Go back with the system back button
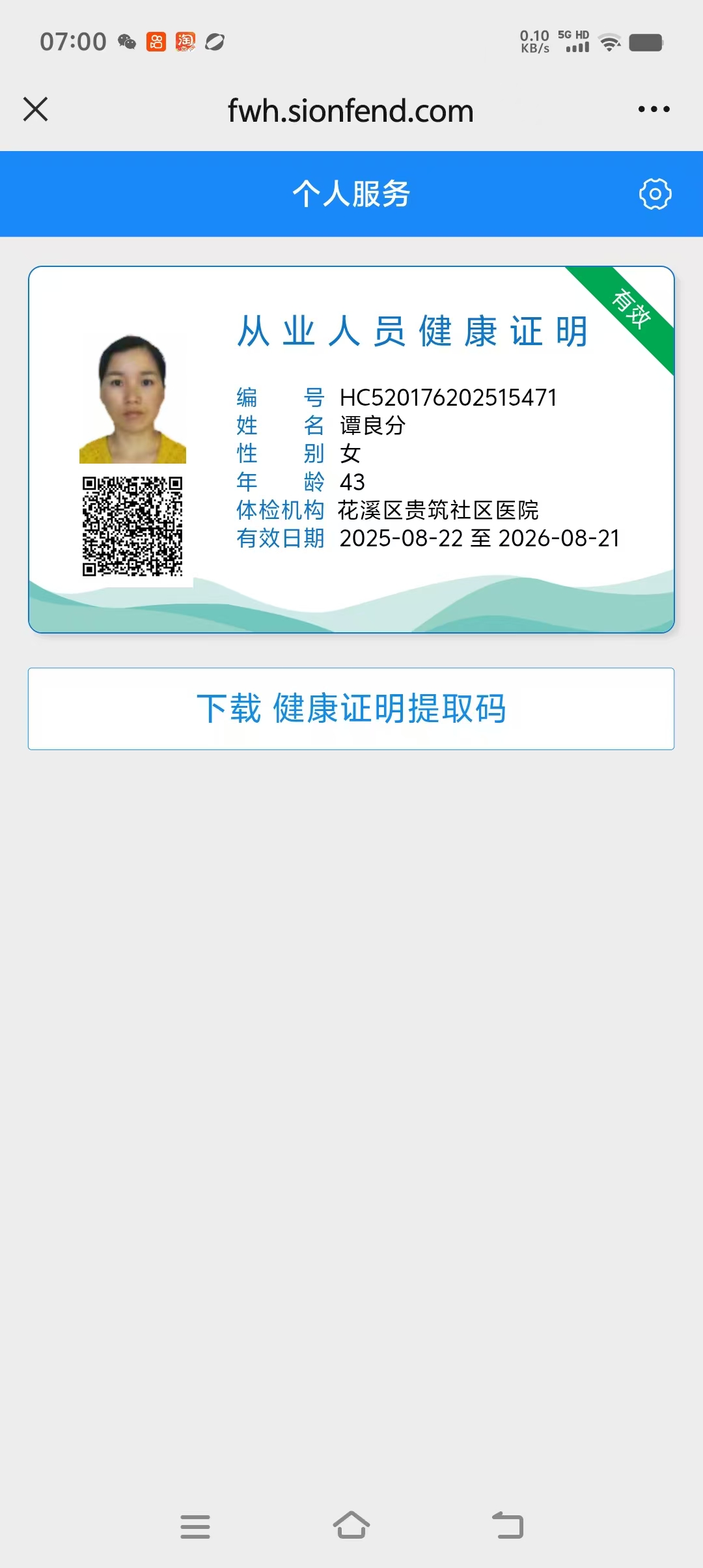This screenshot has width=703, height=1568. (x=508, y=1526)
